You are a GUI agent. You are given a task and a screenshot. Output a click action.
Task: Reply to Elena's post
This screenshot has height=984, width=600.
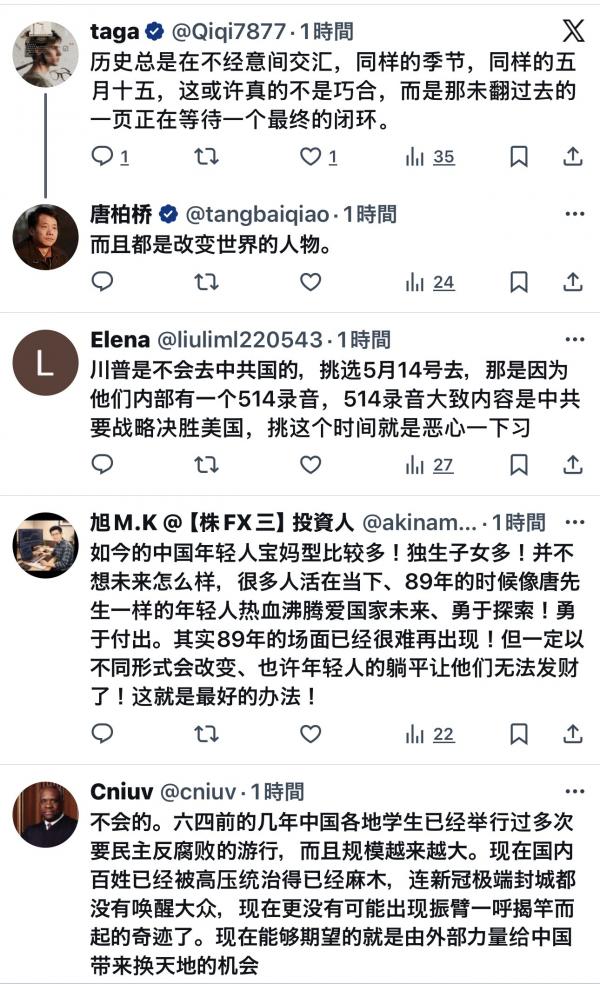tap(103, 464)
